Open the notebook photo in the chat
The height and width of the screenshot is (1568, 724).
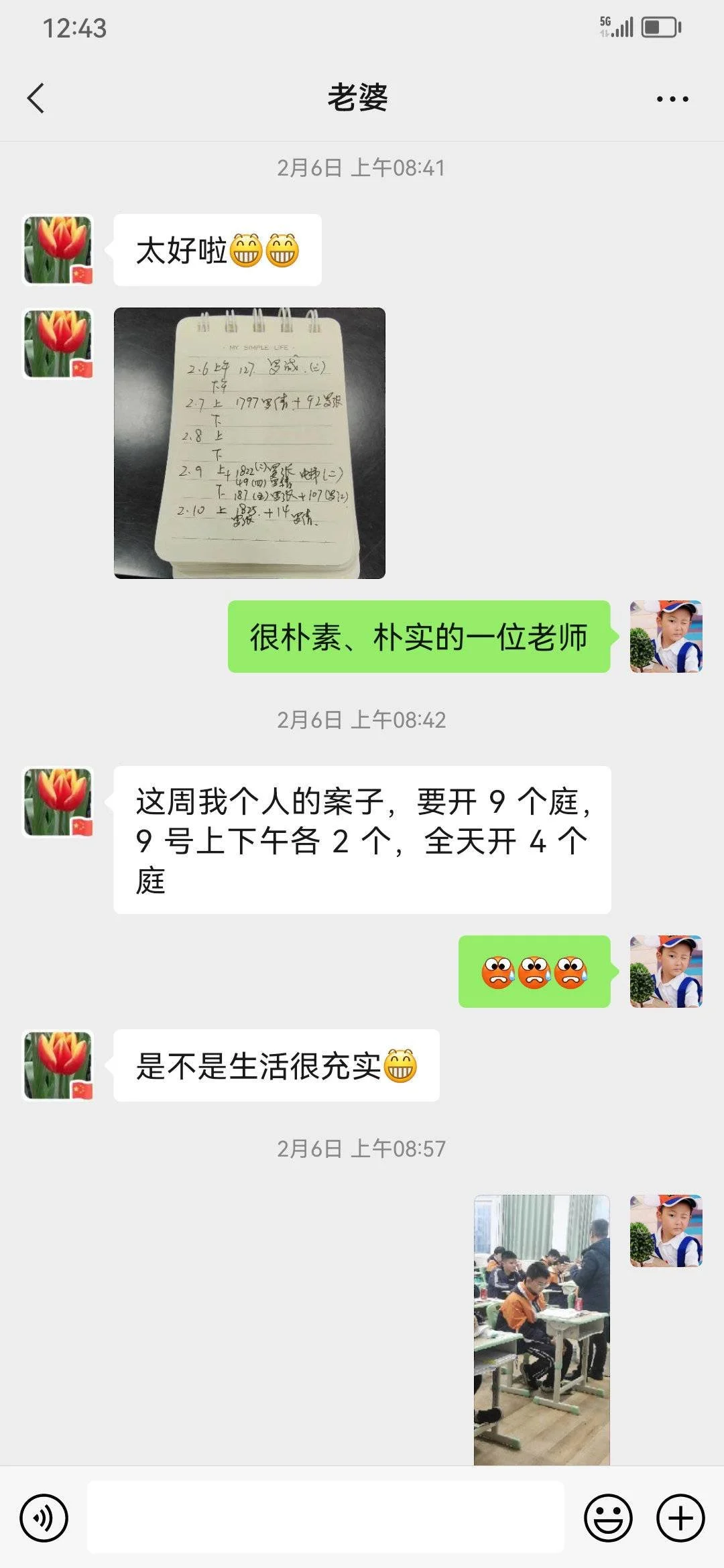pyautogui.click(x=249, y=443)
